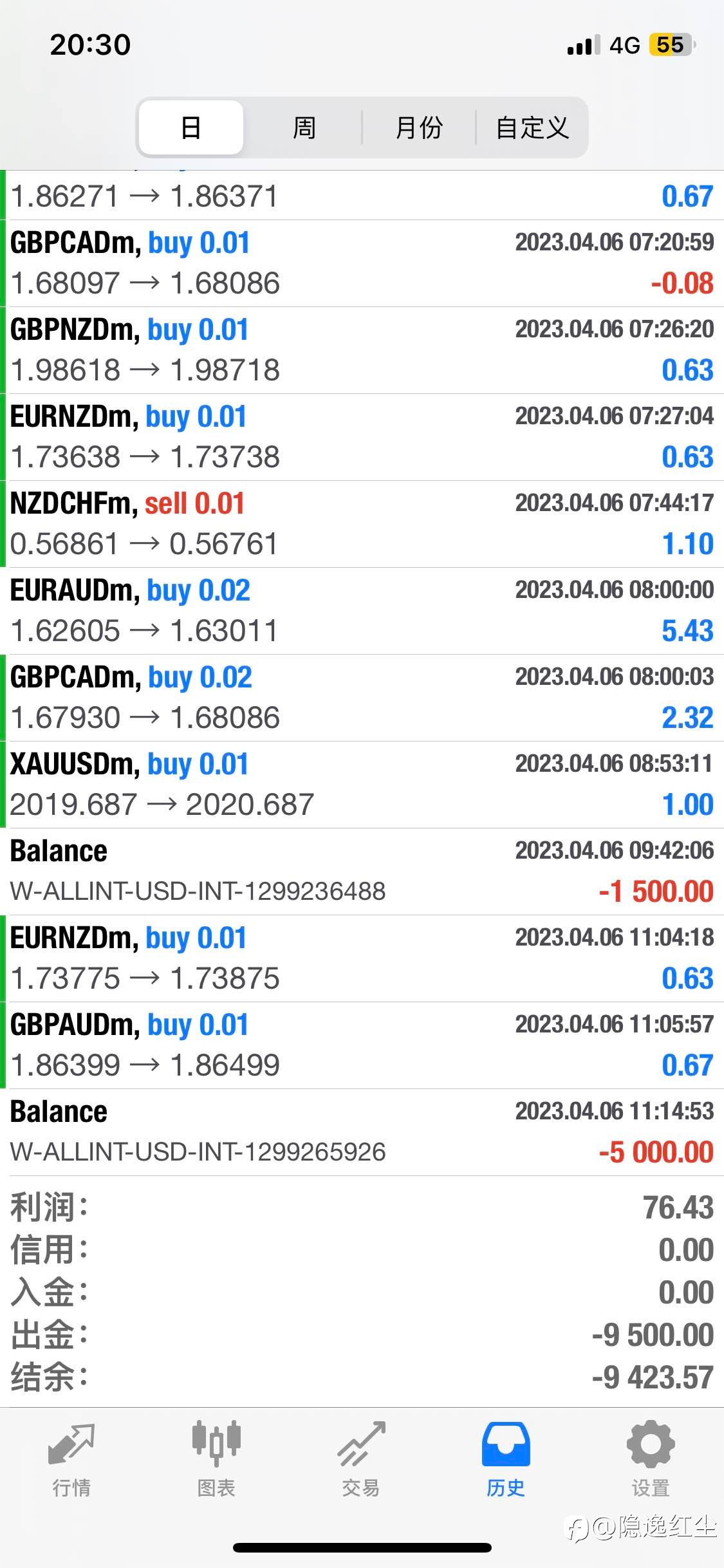
Task: Expand the NZDCHFm sell 0.01 trade
Action: pos(362,524)
